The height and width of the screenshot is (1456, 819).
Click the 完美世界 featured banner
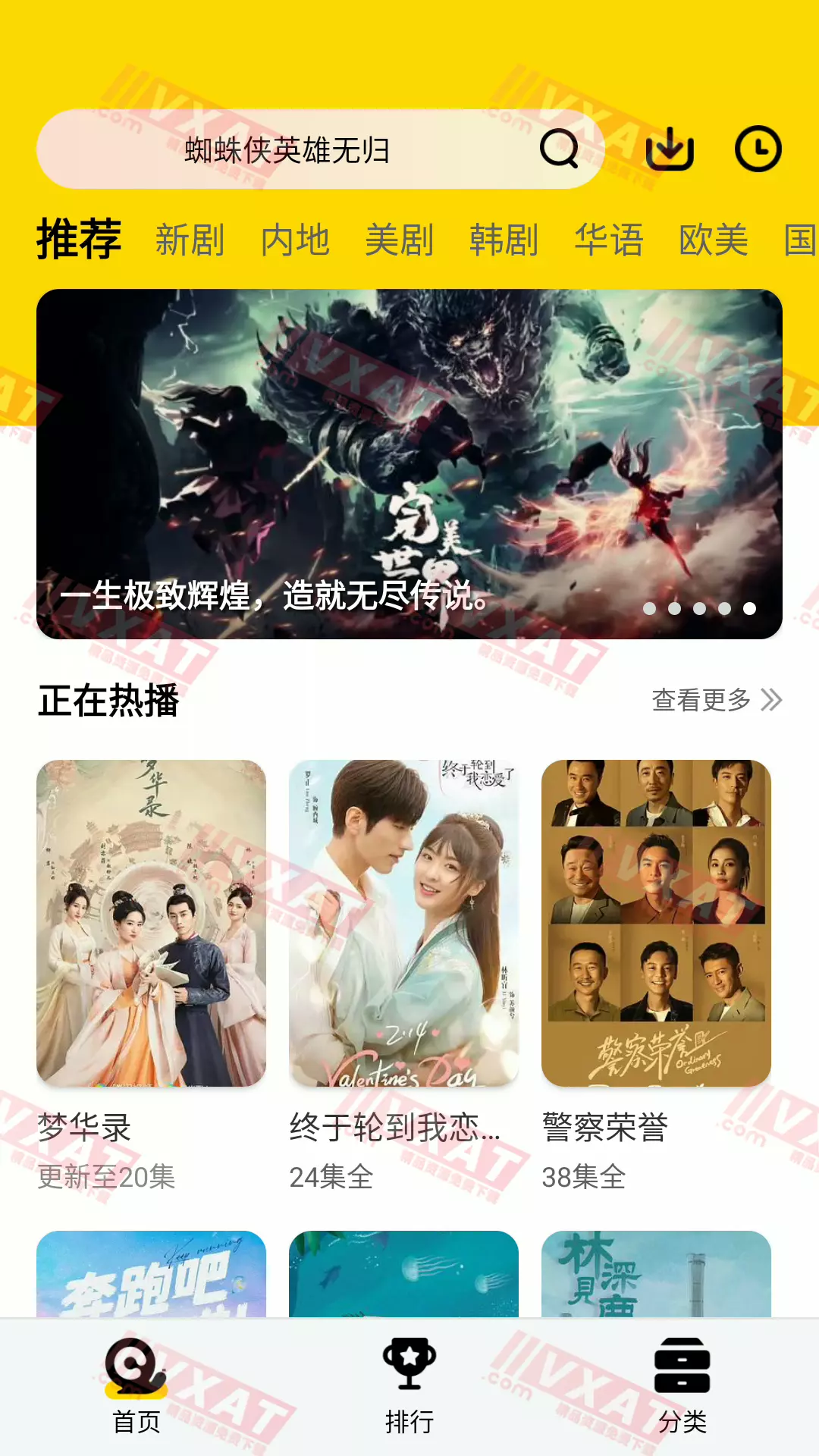[409, 463]
